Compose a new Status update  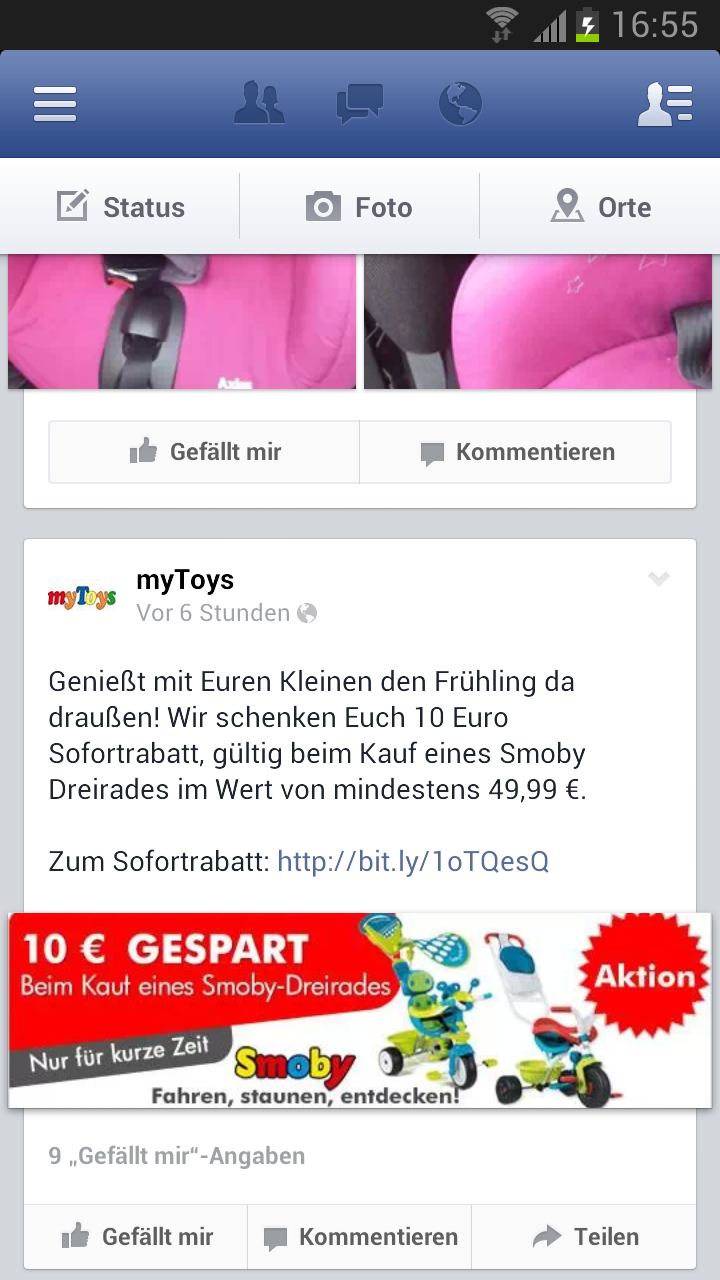click(x=120, y=207)
